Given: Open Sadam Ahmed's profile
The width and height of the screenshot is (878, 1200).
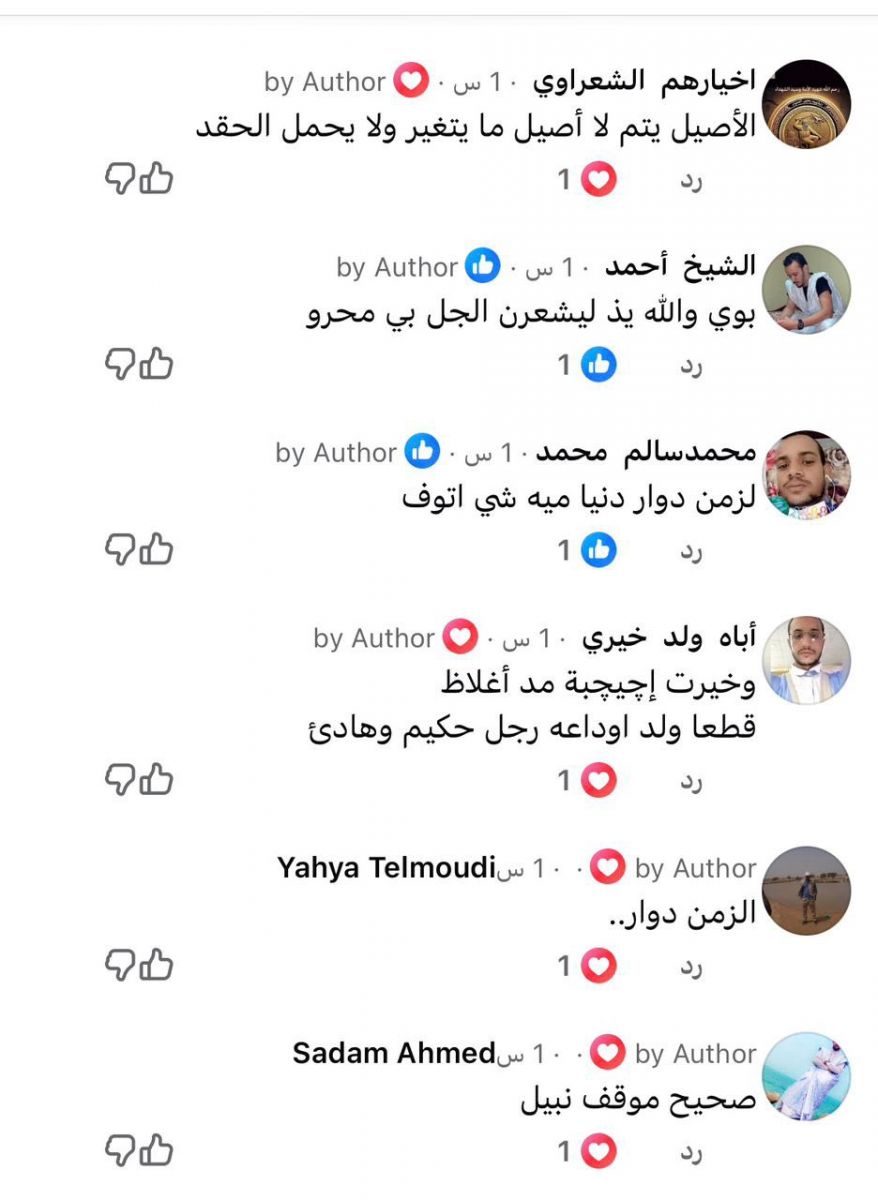Looking at the screenshot, I should point(394,1053).
